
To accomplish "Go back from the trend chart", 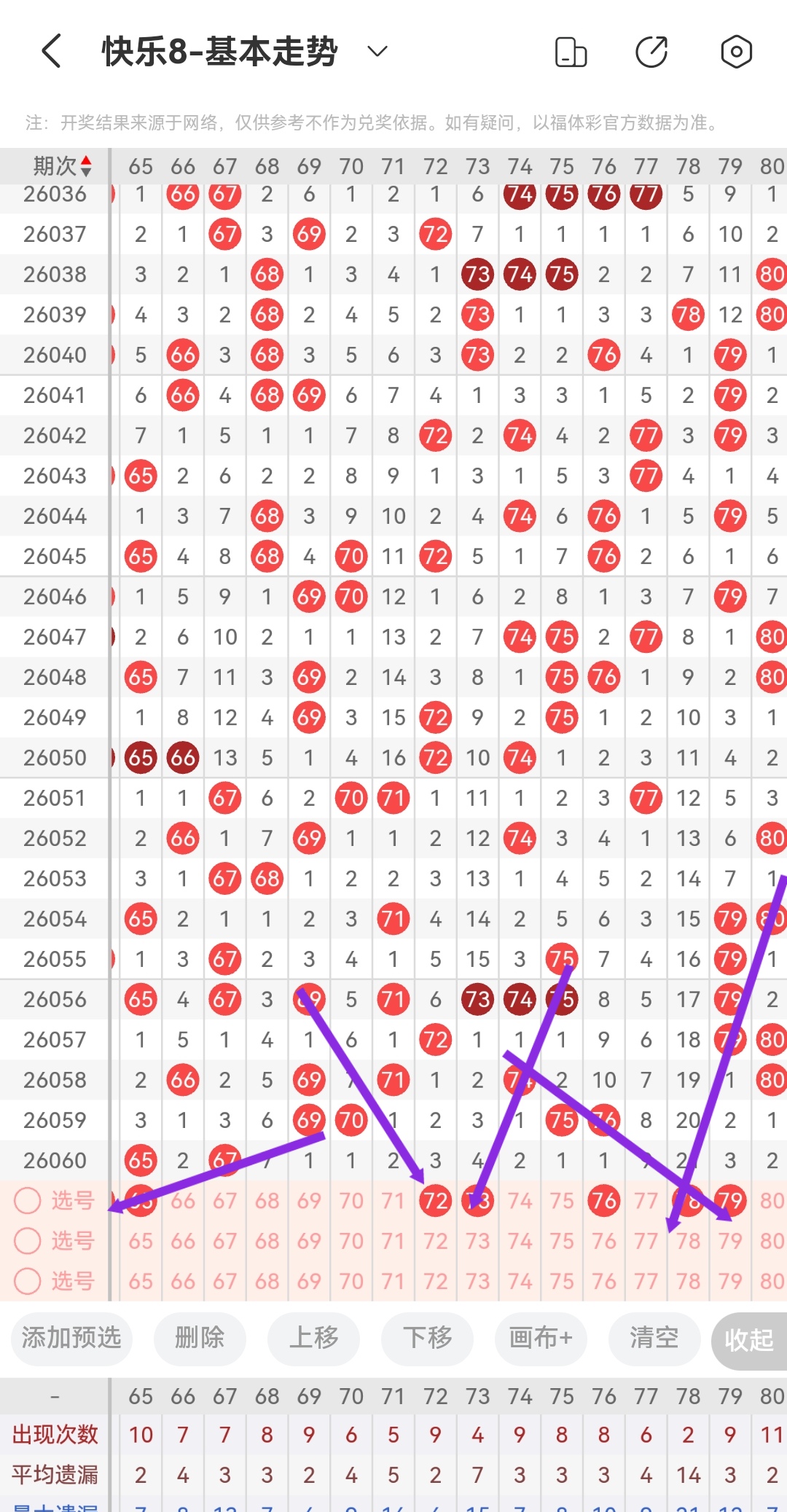I will tap(51, 52).
